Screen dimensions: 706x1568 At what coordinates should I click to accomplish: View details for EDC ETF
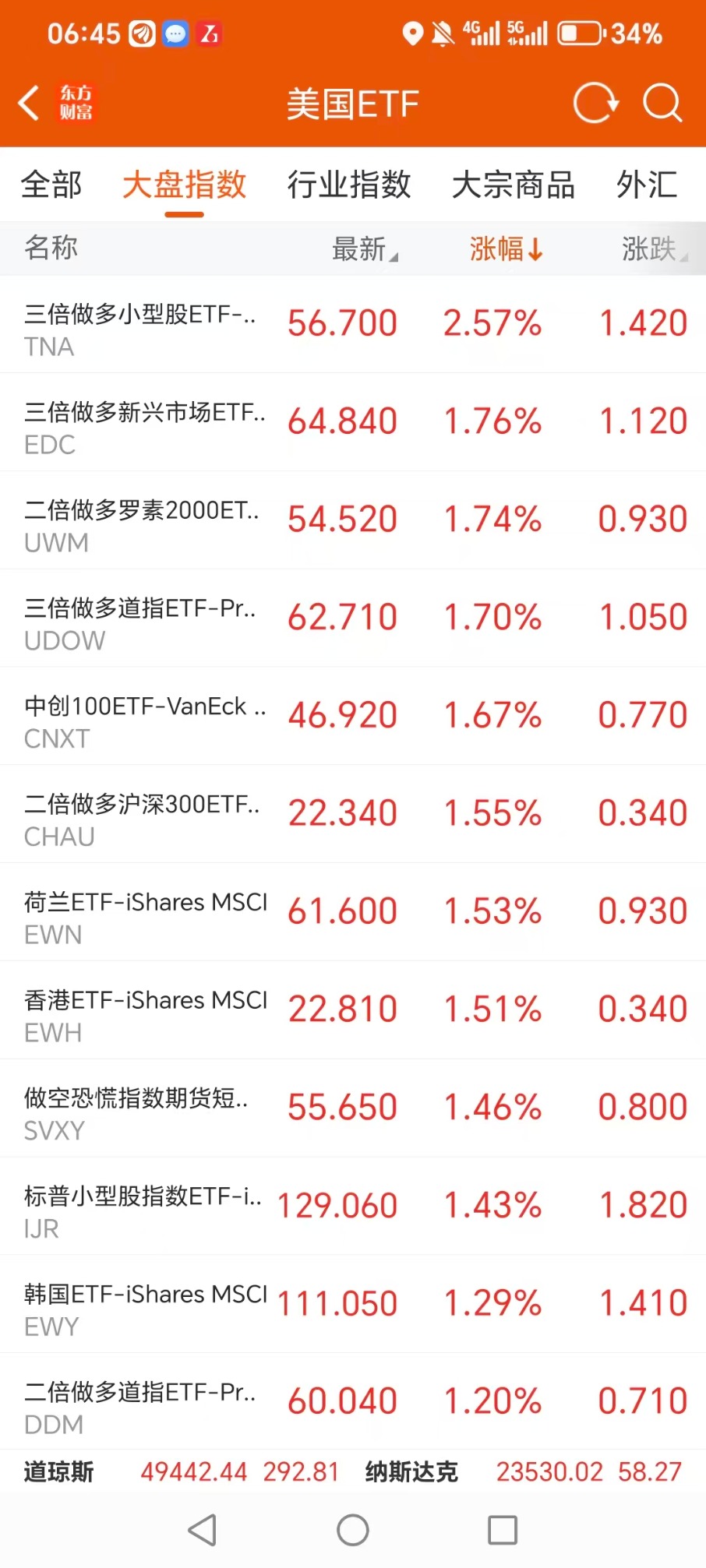tap(353, 422)
